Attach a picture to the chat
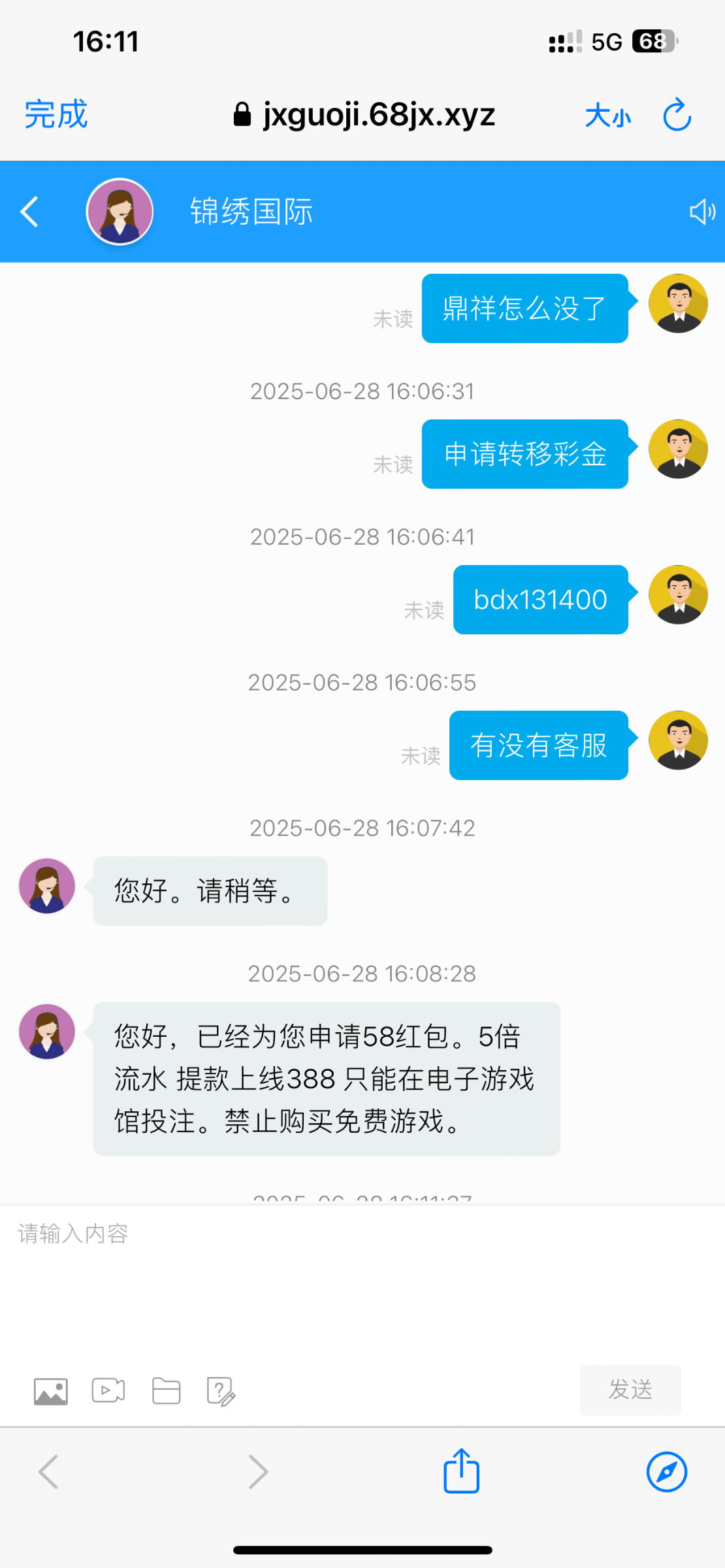Screen dimensions: 725x1568 pyautogui.click(x=51, y=1391)
